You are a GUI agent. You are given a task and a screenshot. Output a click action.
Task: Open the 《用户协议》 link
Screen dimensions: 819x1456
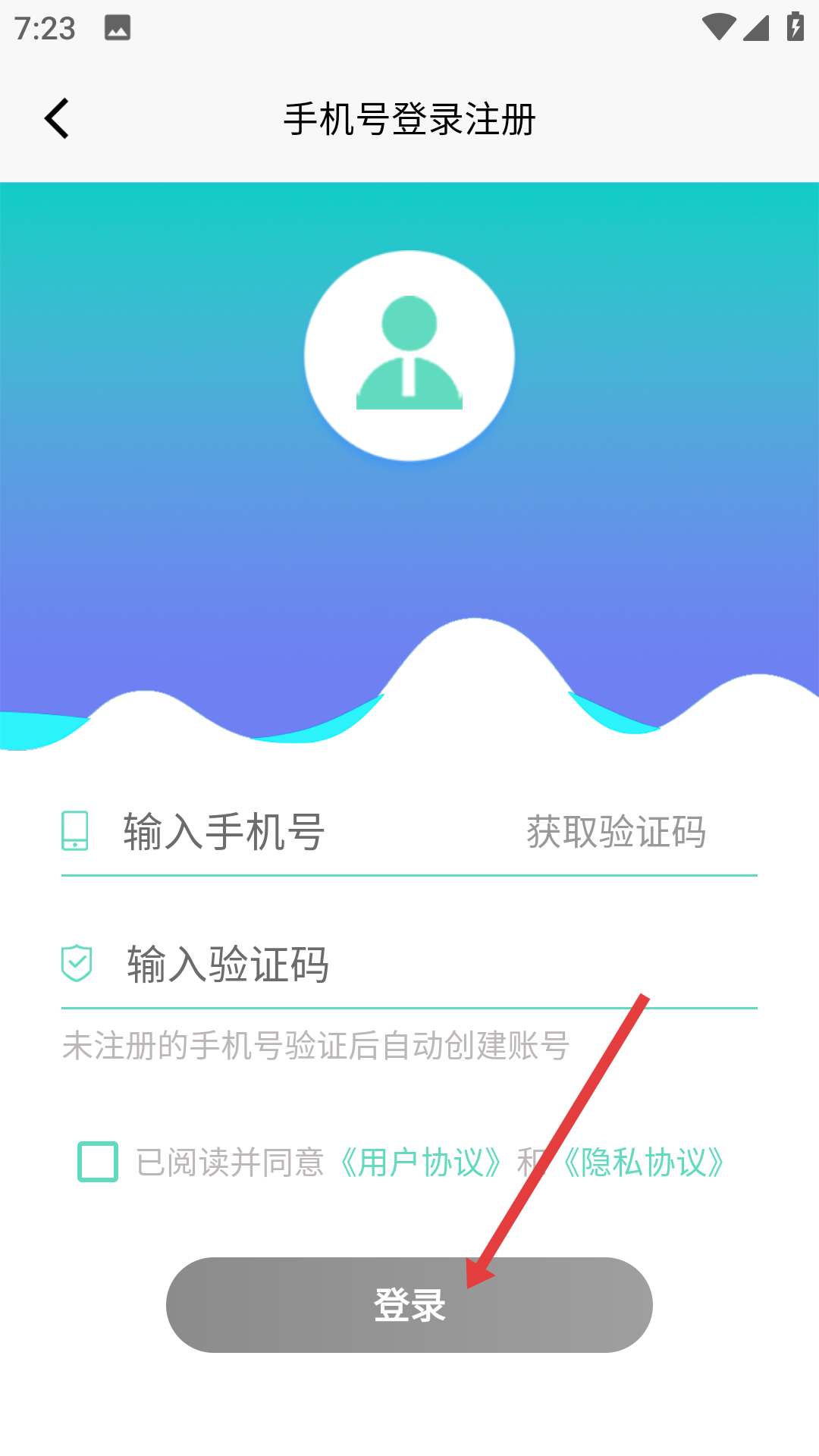point(419,1163)
